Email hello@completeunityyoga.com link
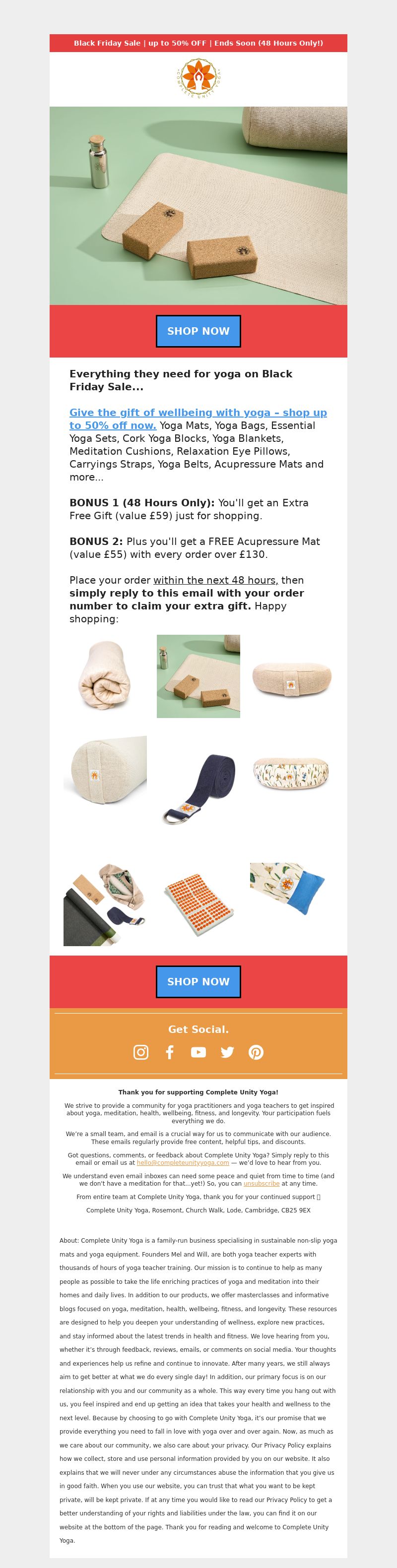This screenshot has width=397, height=1568. click(x=183, y=1162)
